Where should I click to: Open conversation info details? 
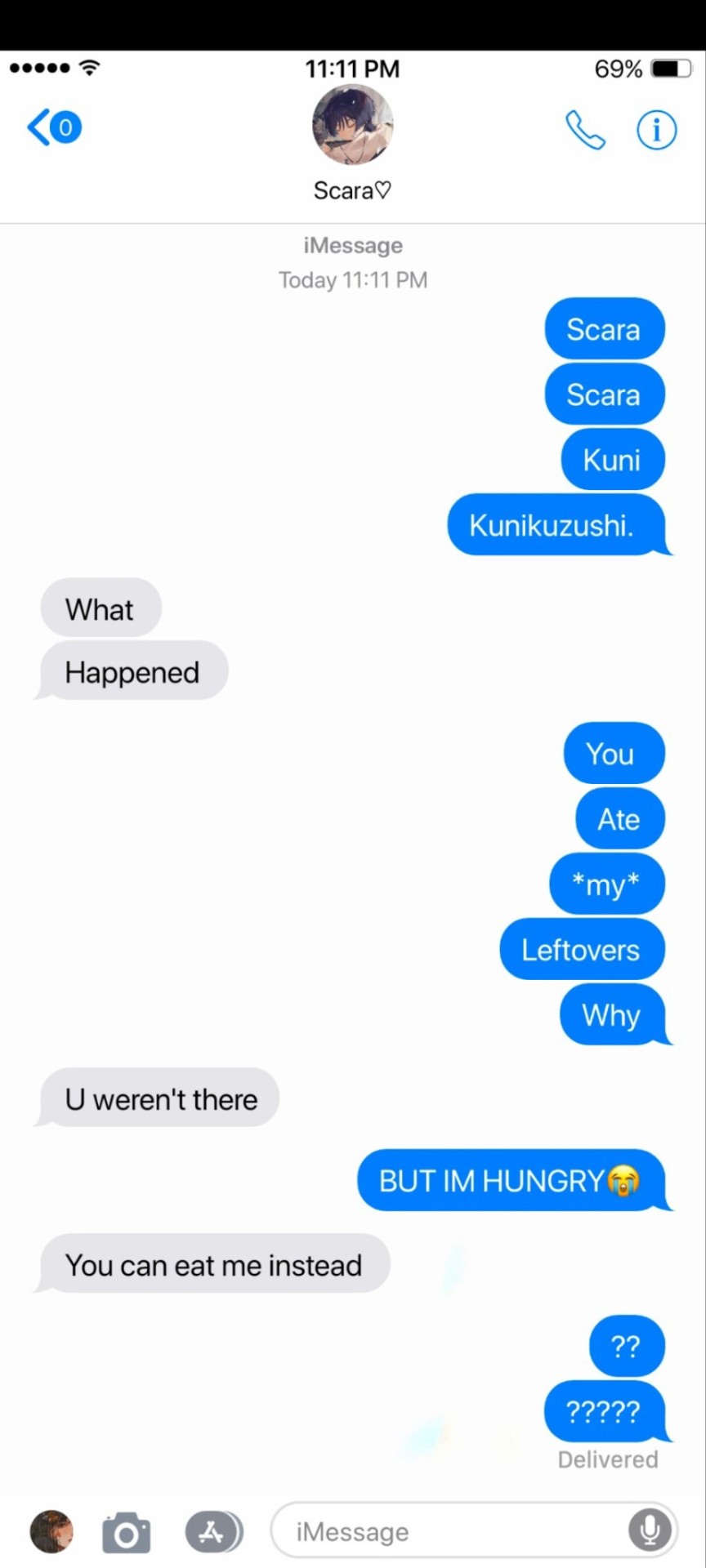click(x=656, y=130)
